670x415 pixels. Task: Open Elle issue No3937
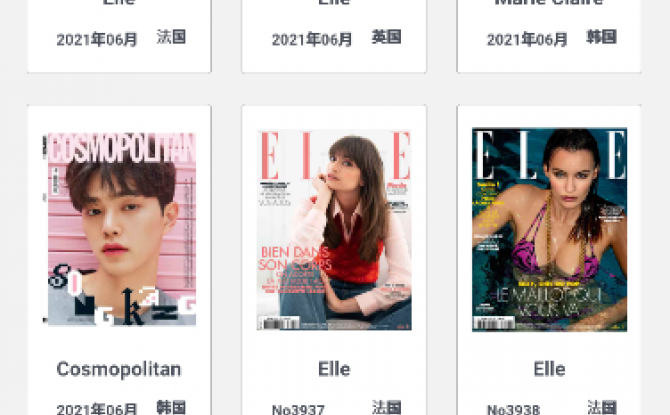tap(334, 230)
